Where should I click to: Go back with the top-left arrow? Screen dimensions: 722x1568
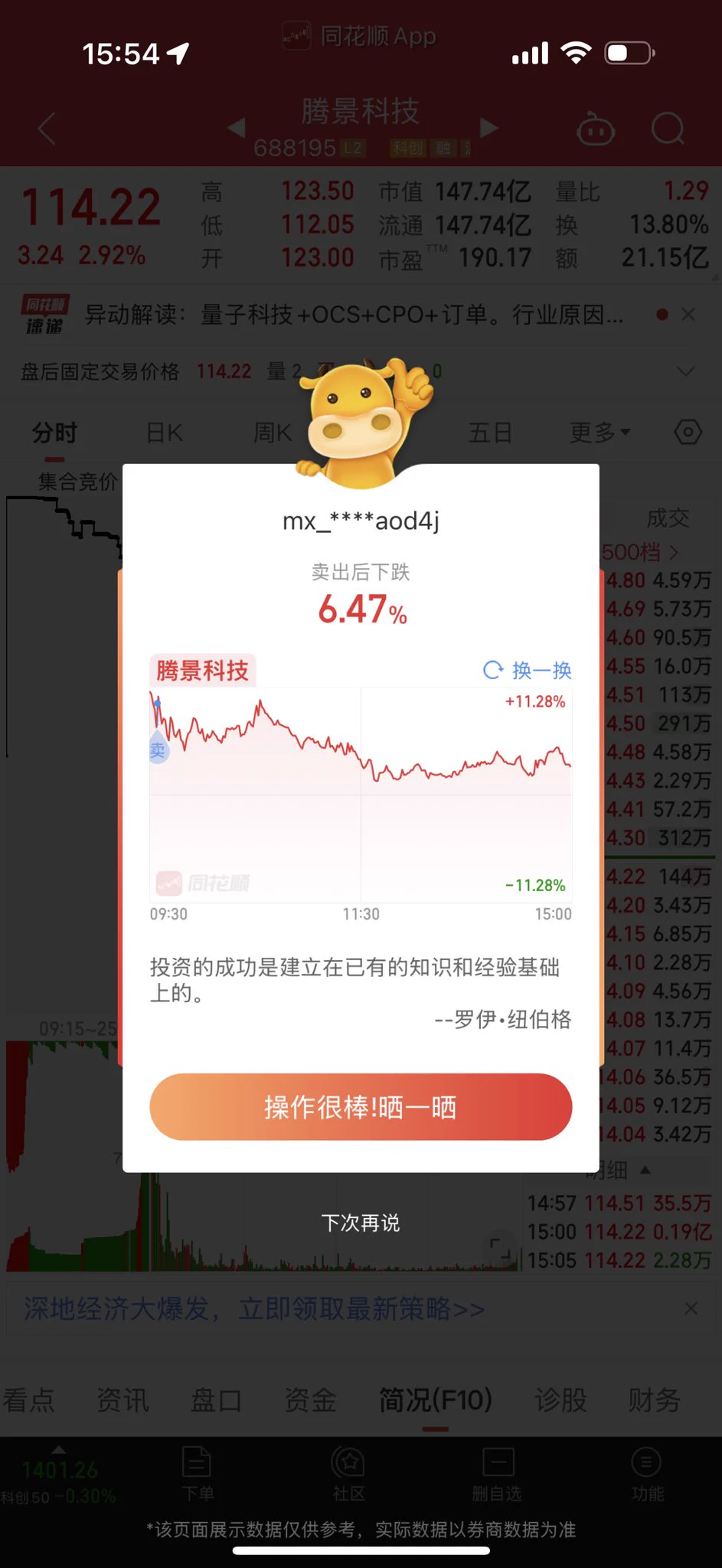(x=47, y=129)
